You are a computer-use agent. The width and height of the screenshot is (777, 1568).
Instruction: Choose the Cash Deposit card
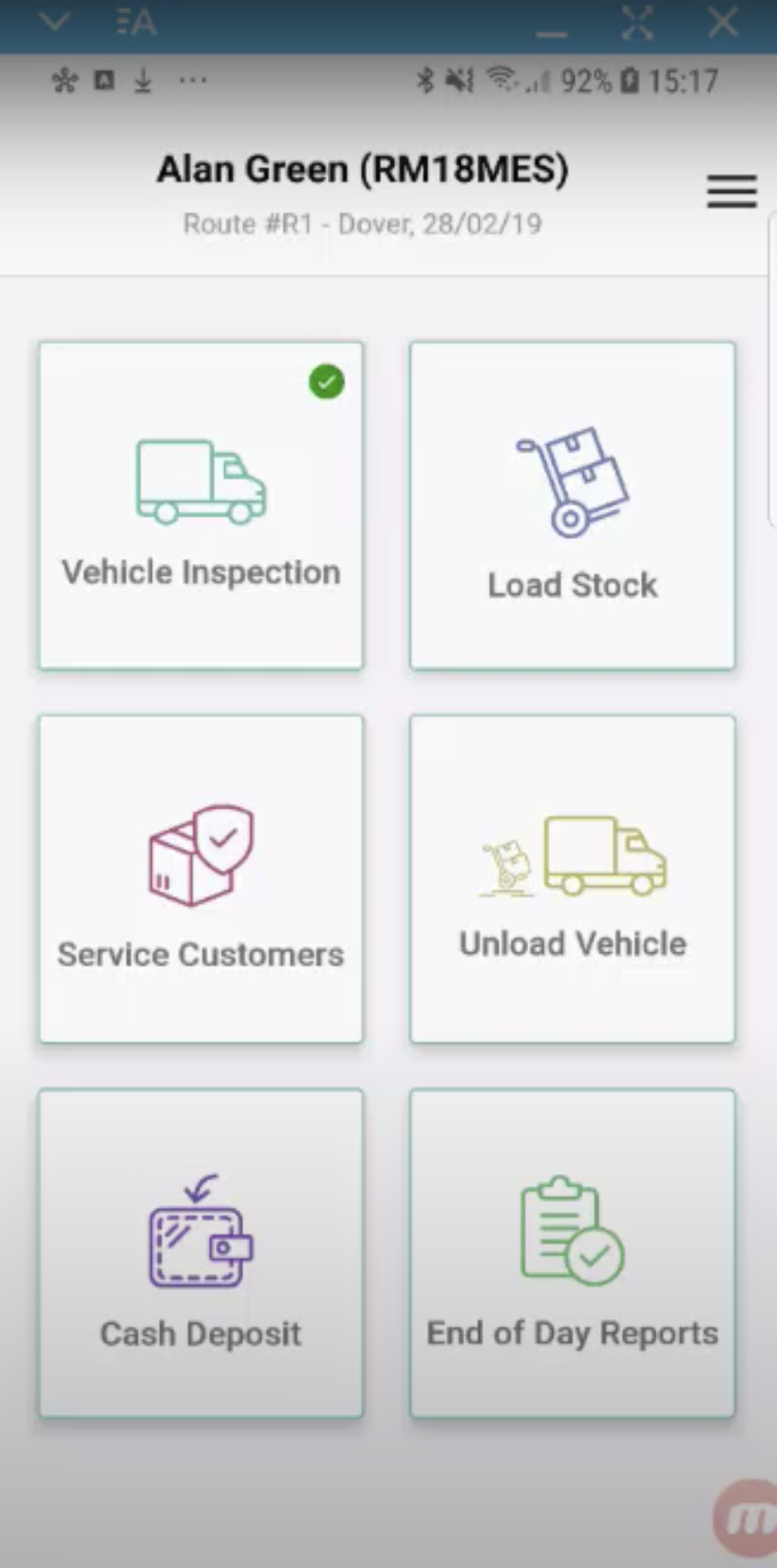pyautogui.click(x=200, y=1252)
